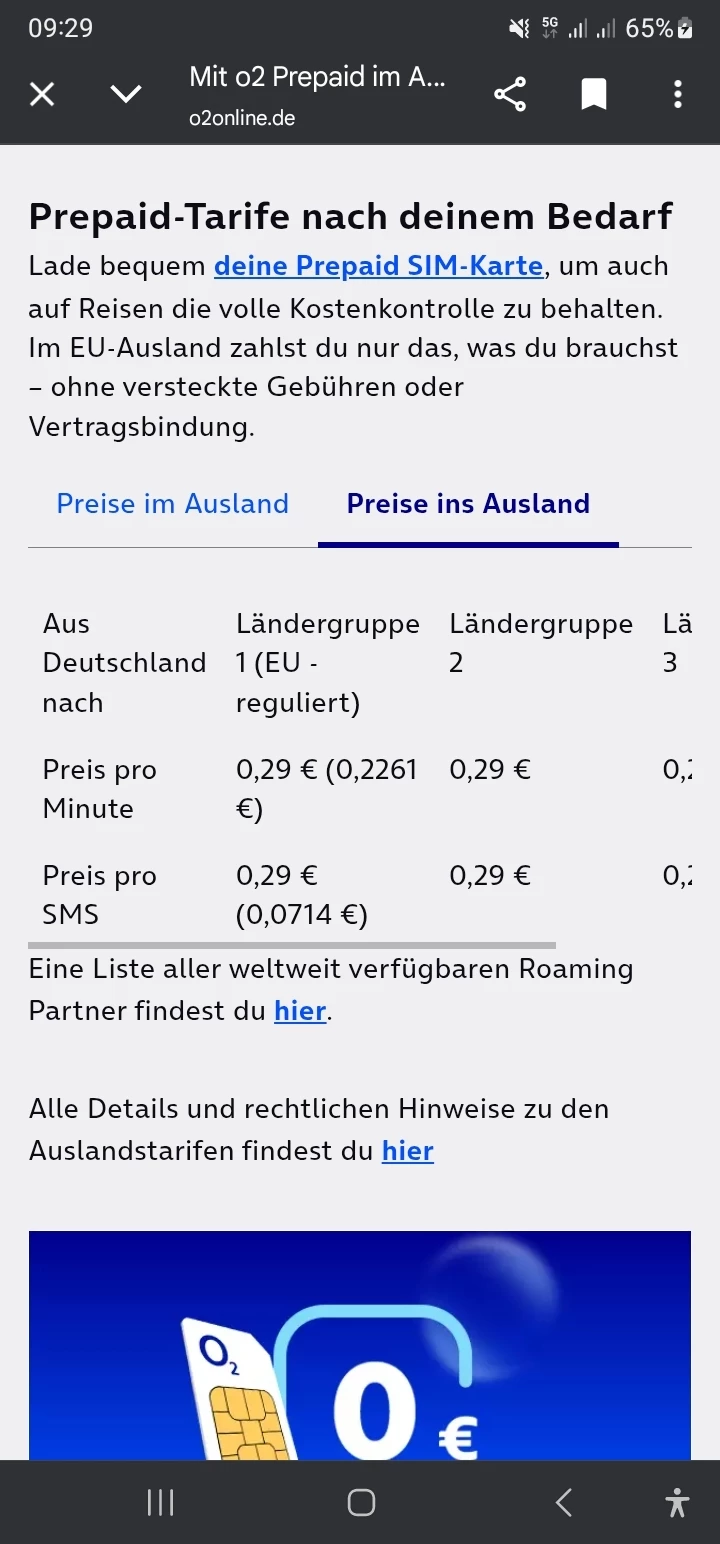
Task: Minimize the custom tab with the chevron
Action: click(x=126, y=95)
